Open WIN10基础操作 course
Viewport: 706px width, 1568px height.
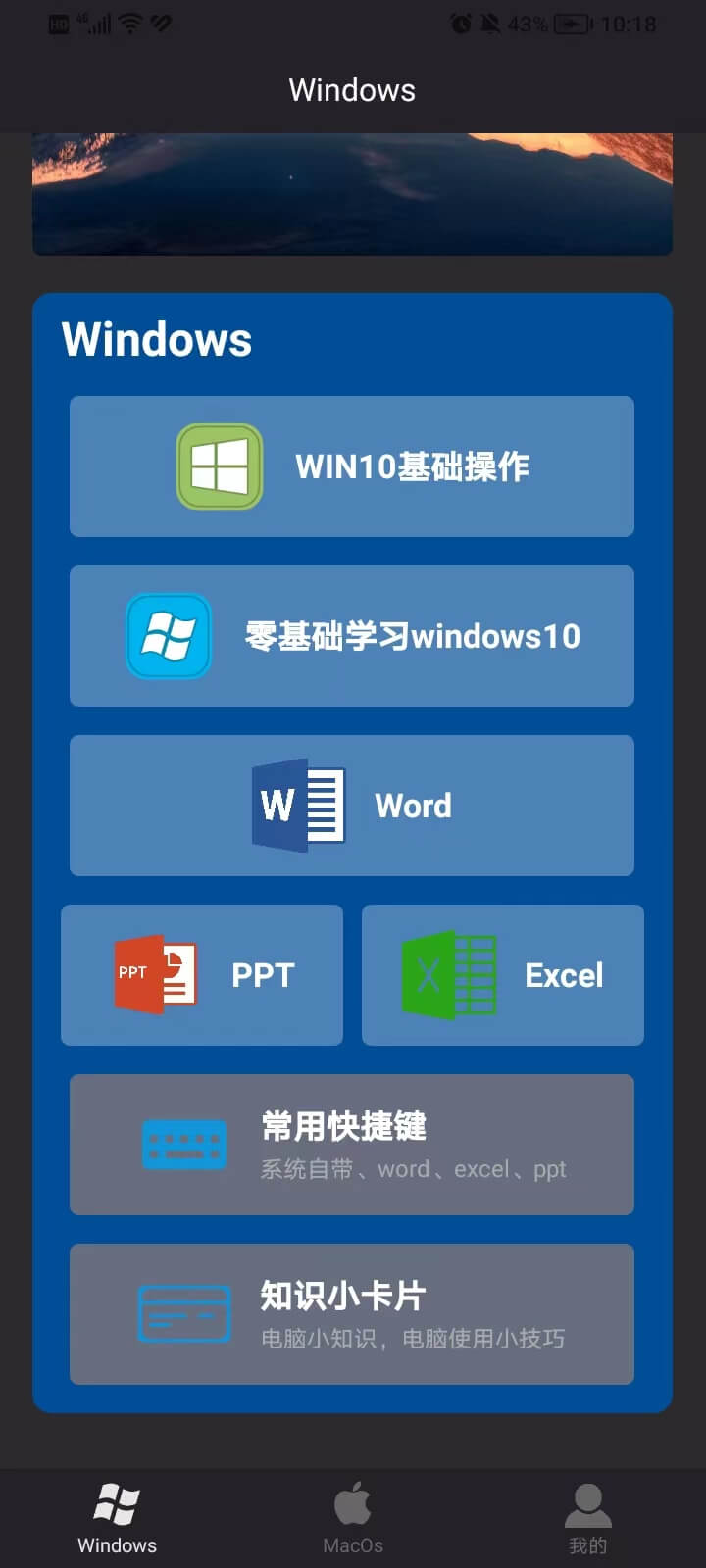tap(351, 466)
